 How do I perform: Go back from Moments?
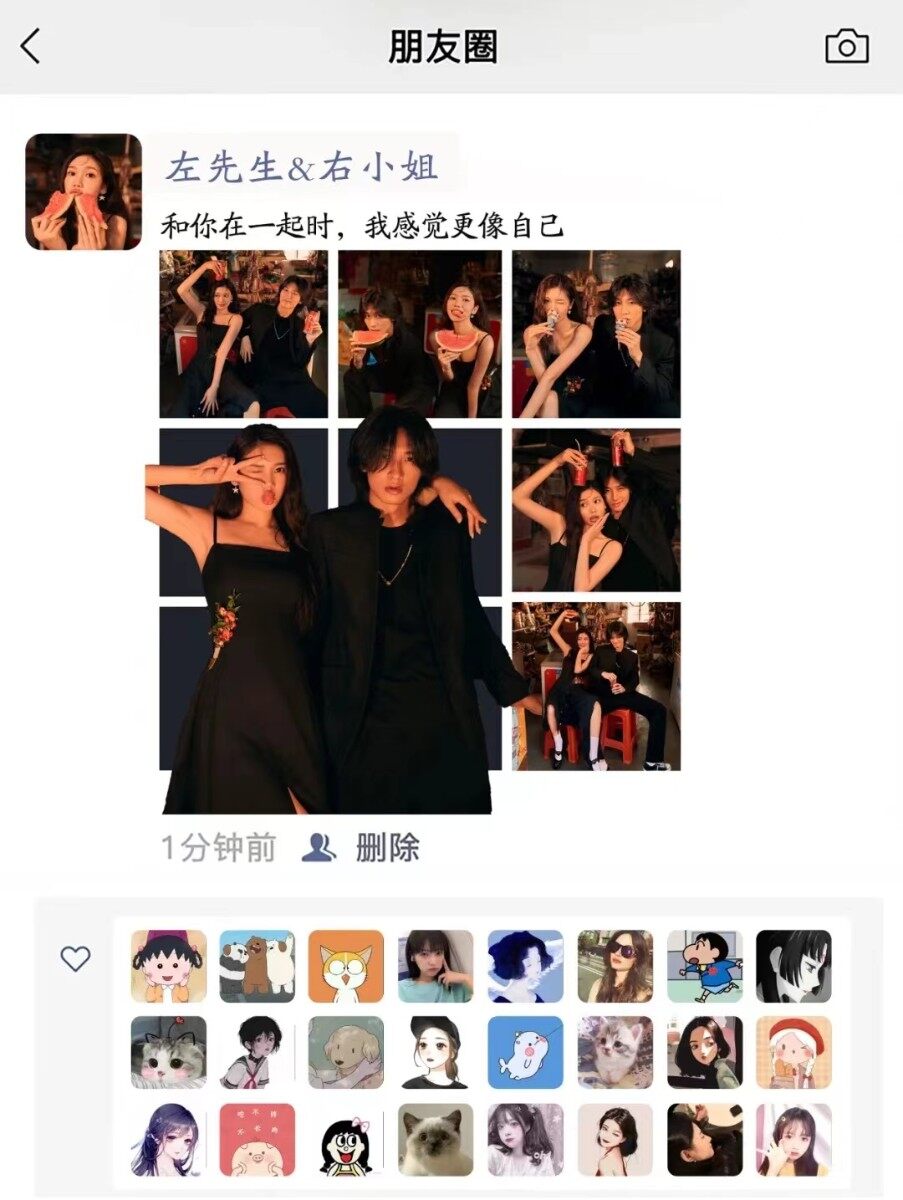pos(31,46)
